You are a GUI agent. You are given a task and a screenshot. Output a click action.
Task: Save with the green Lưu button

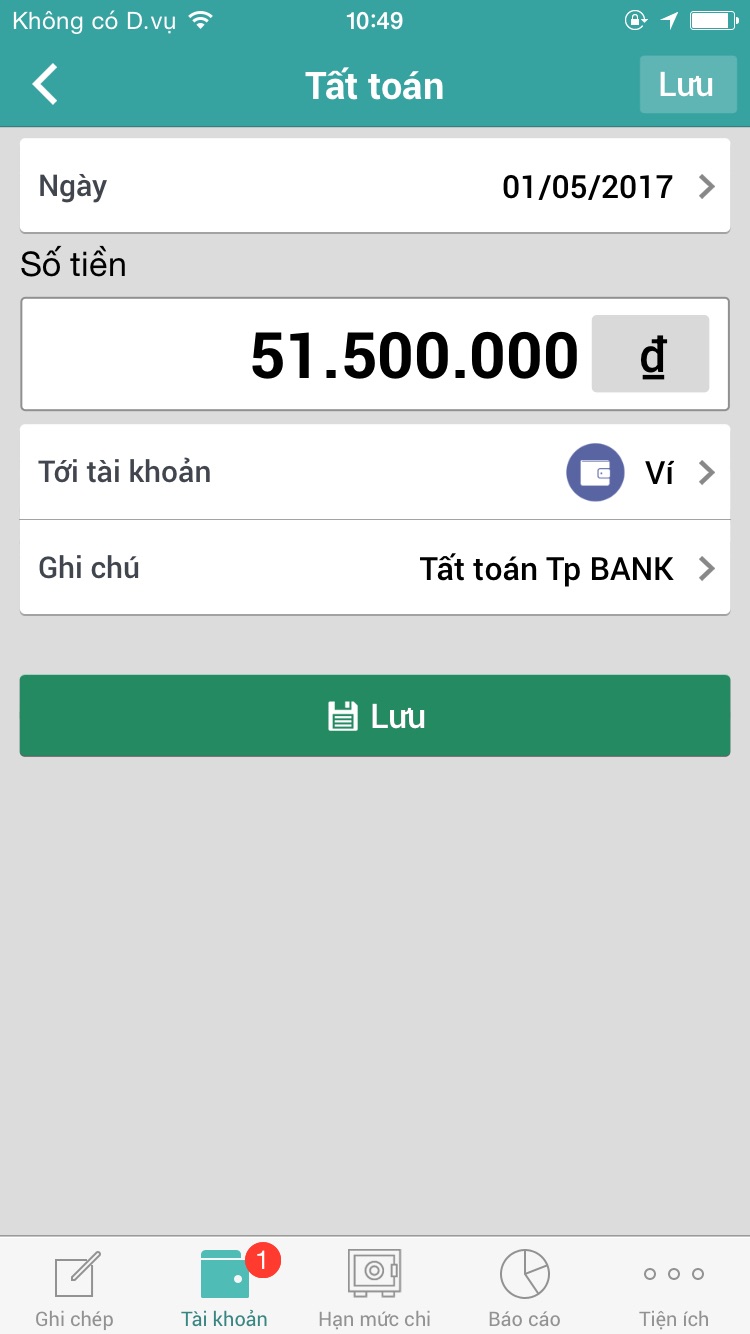pyautogui.click(x=375, y=716)
